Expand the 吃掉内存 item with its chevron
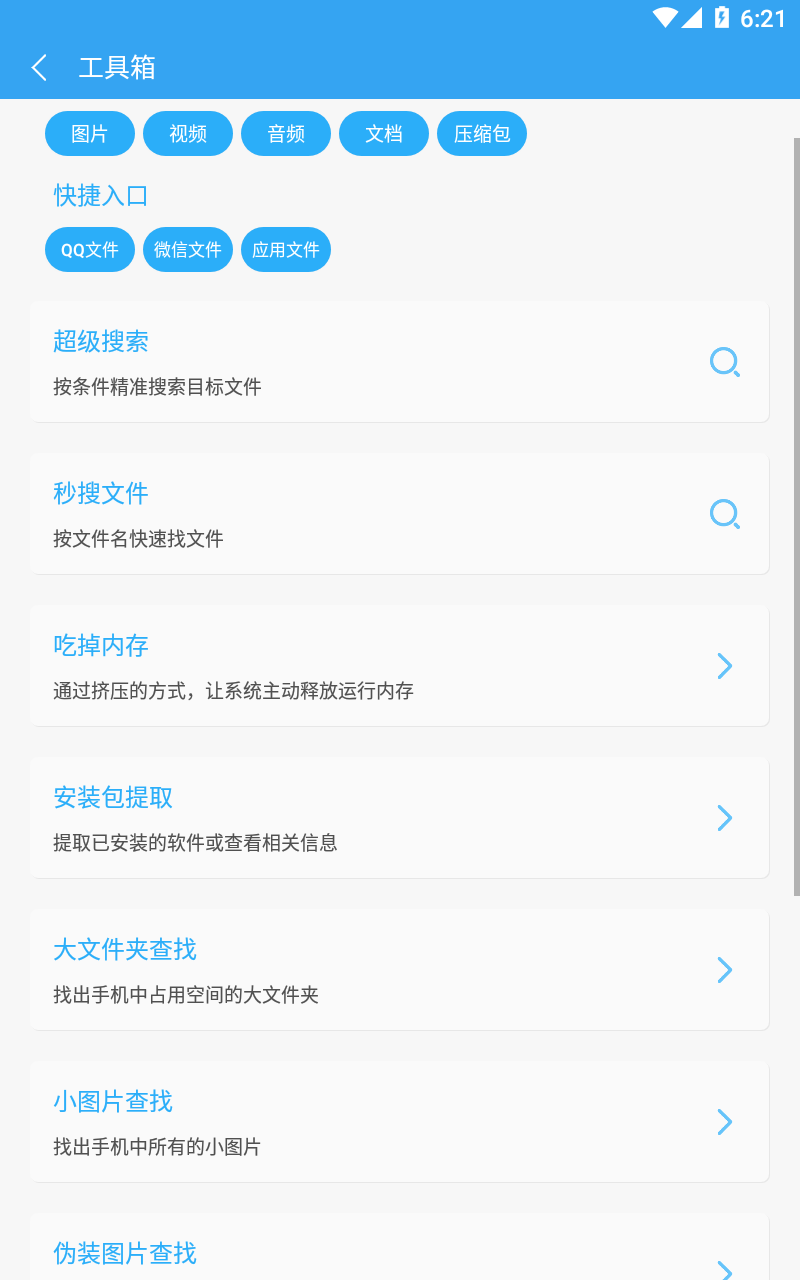Image resolution: width=800 pixels, height=1280 pixels. click(x=724, y=666)
